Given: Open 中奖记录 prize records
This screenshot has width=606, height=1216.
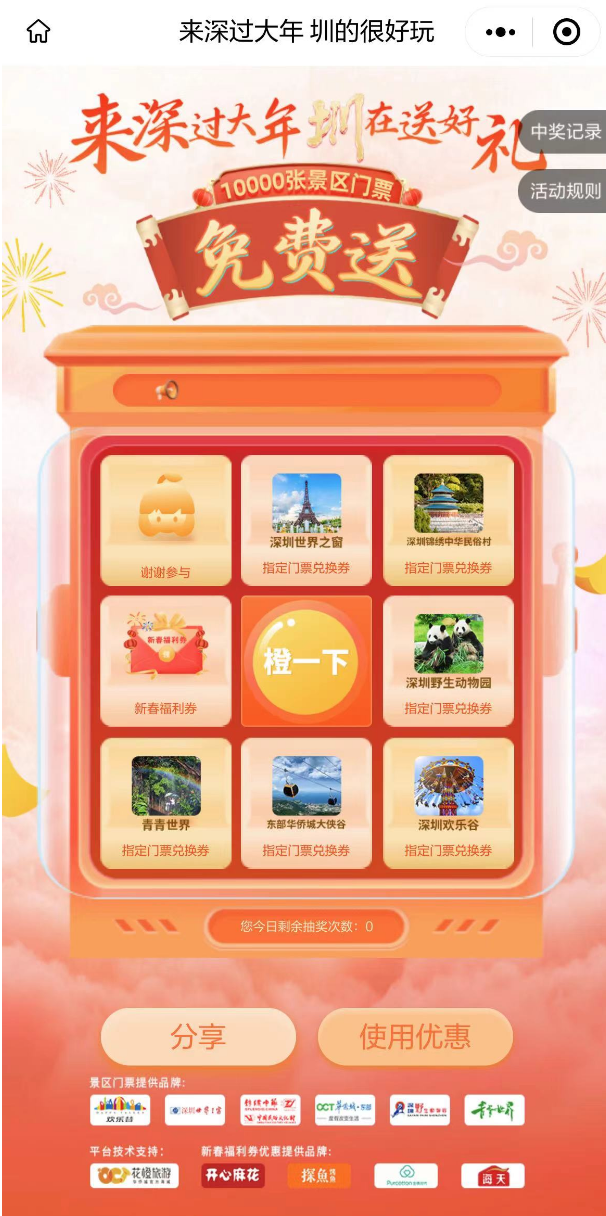Looking at the screenshot, I should click(x=563, y=132).
